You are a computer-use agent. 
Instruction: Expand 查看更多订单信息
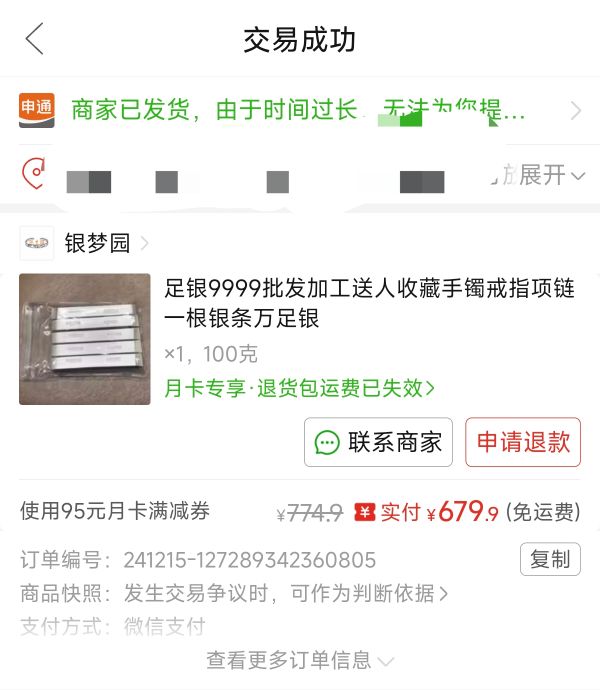pos(299,661)
